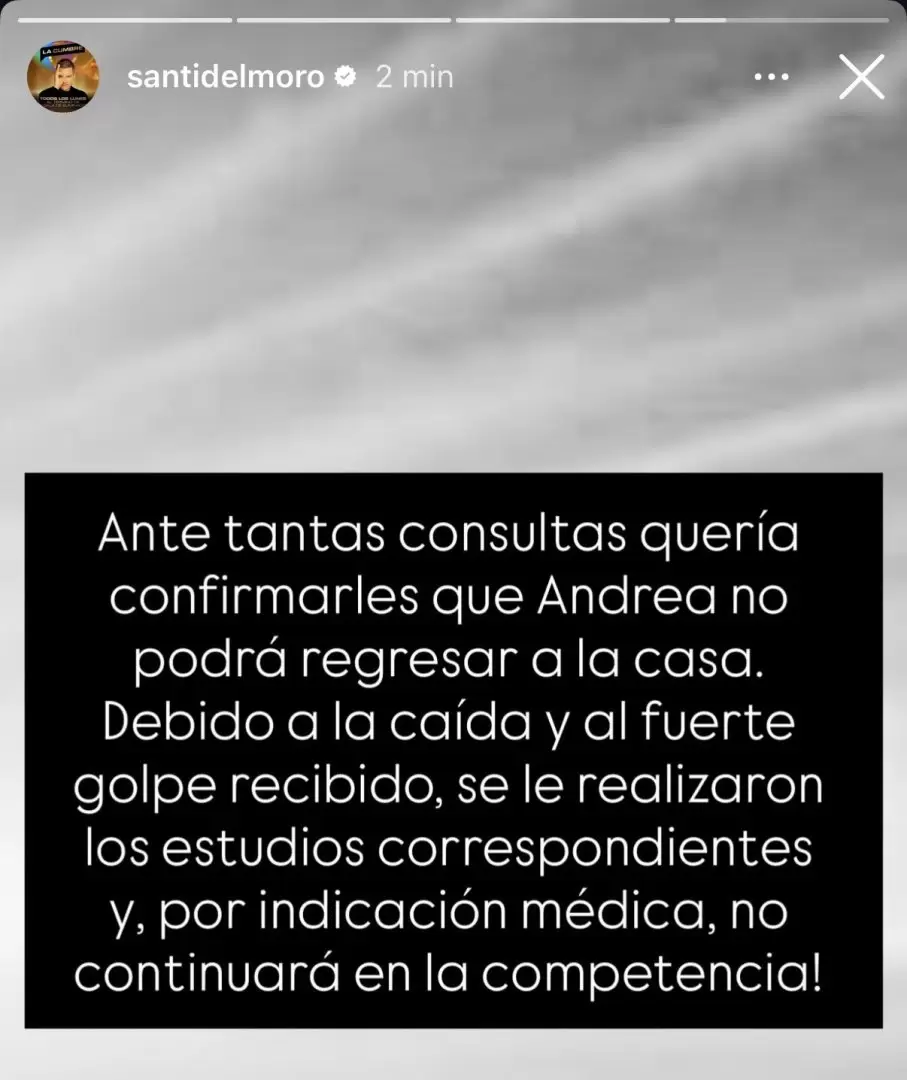Viewport: 907px width, 1080px height.
Task: Open the three-dot story options menu
Action: (x=771, y=77)
